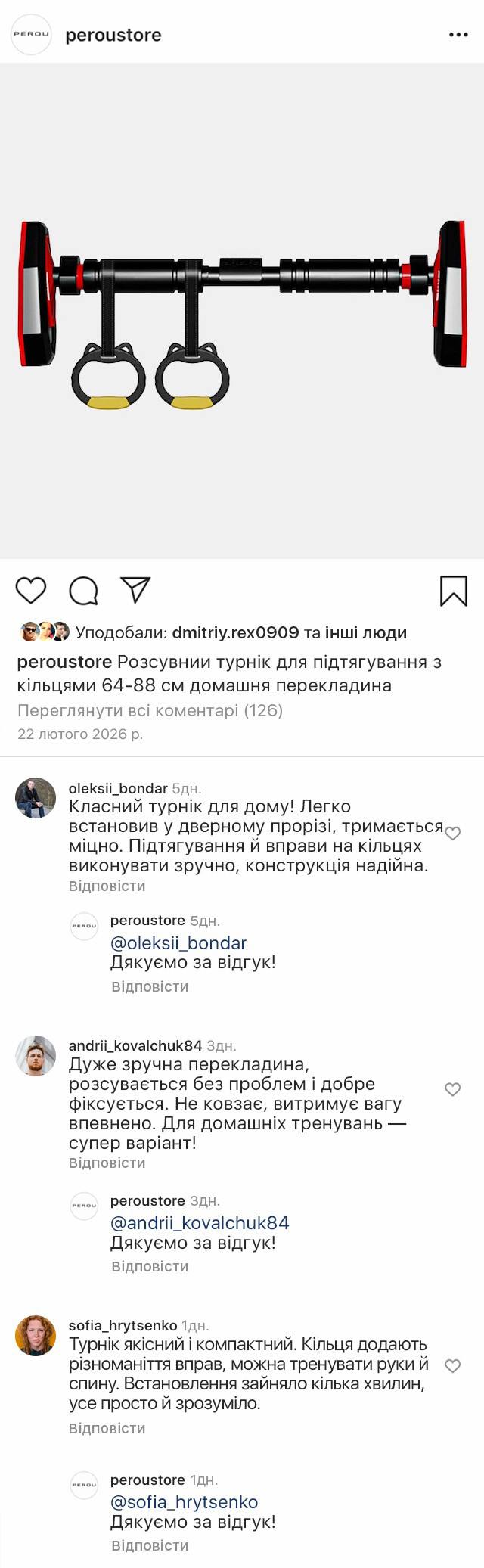
Task: Share the post via paper plane icon
Action: coord(136,590)
